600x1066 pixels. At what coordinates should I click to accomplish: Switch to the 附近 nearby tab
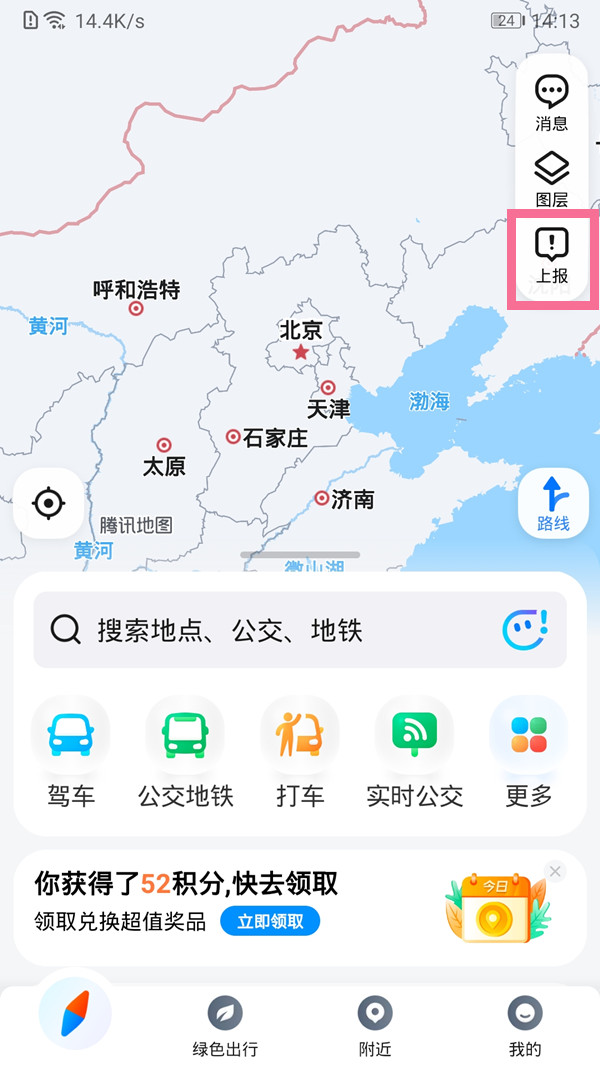[x=375, y=1026]
